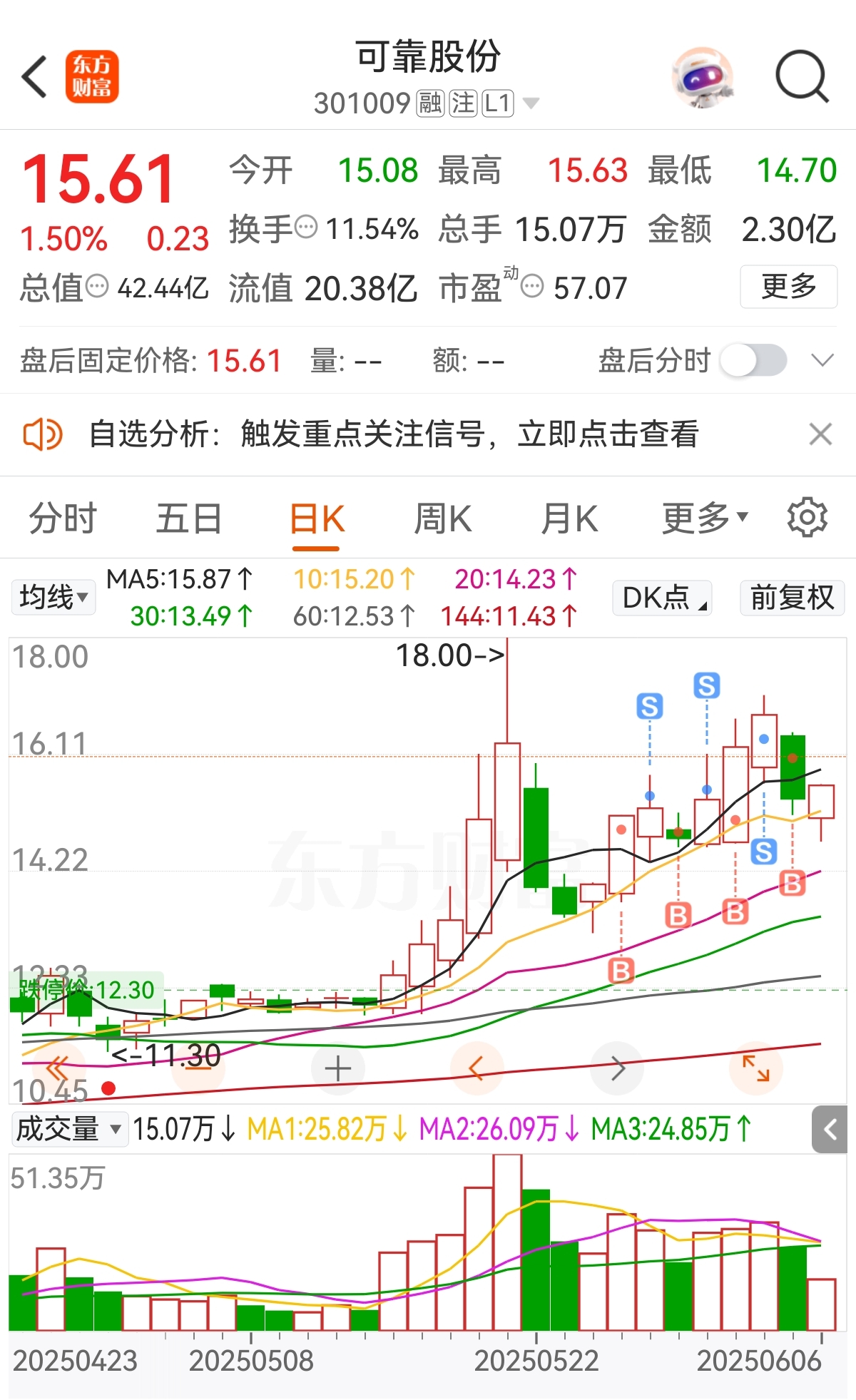Open the 成交量 sub-indicator dropdown
The image size is (856, 1400).
[68, 1129]
